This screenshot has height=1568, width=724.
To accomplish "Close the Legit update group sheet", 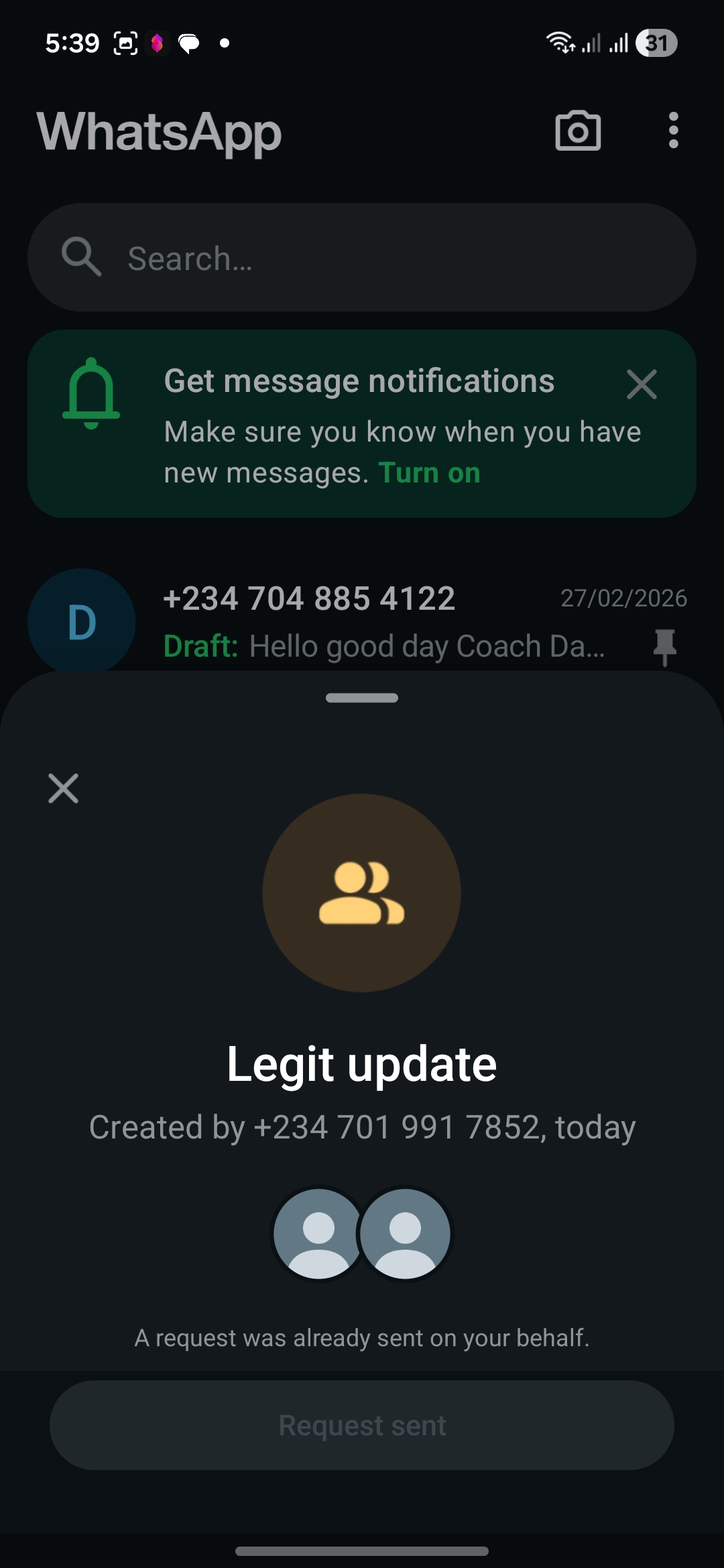I will tap(64, 788).
